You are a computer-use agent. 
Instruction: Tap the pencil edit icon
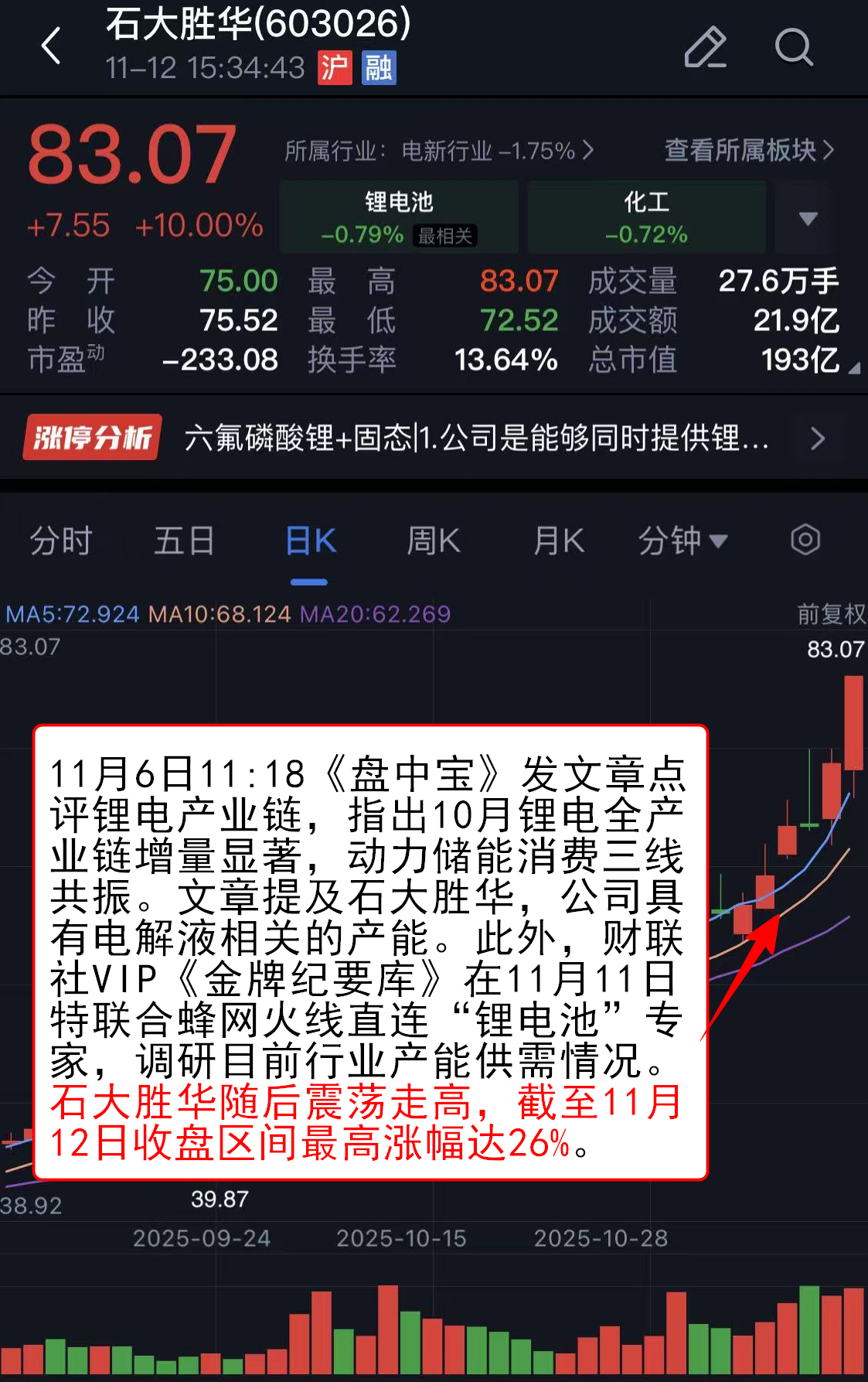[705, 47]
